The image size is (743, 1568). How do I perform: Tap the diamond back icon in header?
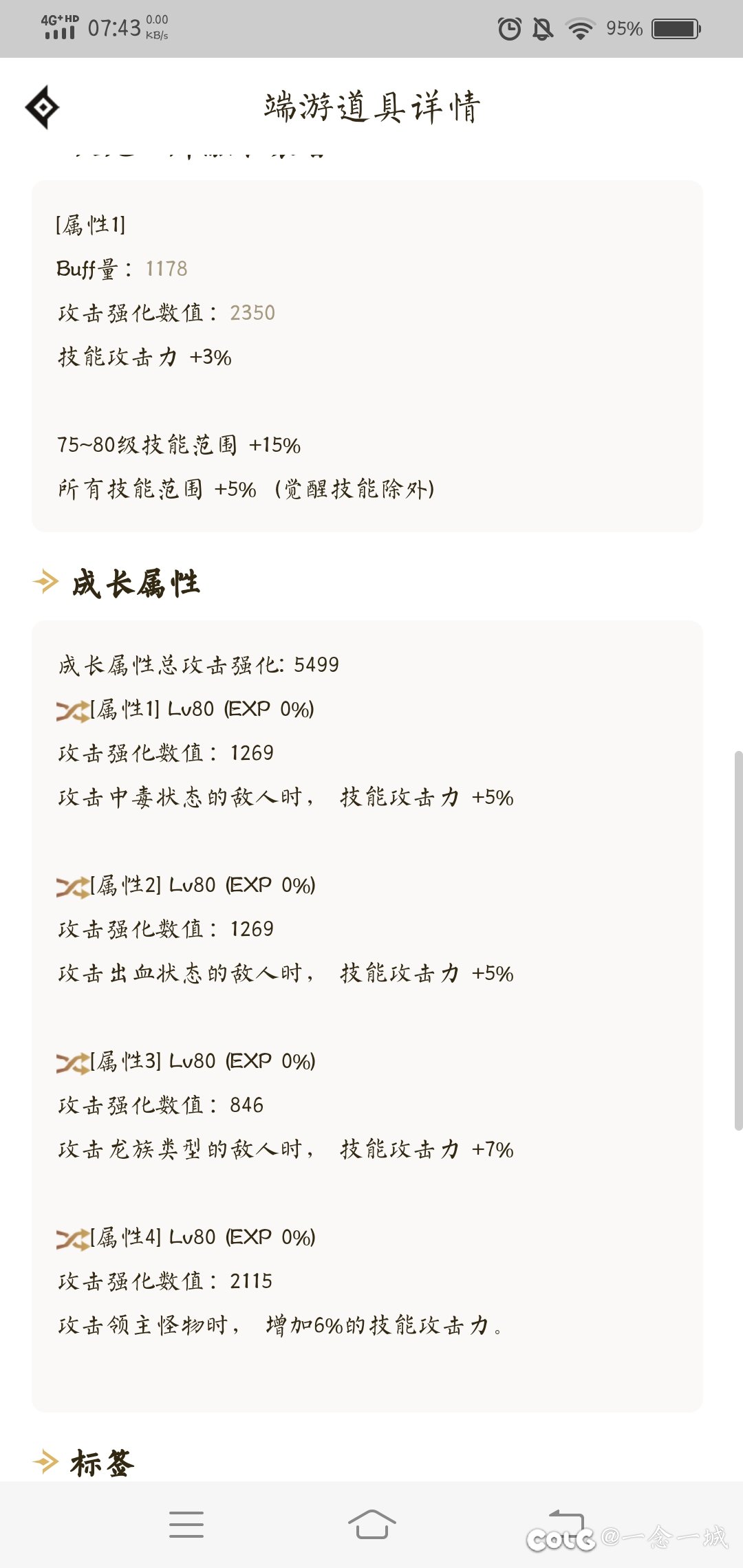click(x=43, y=107)
